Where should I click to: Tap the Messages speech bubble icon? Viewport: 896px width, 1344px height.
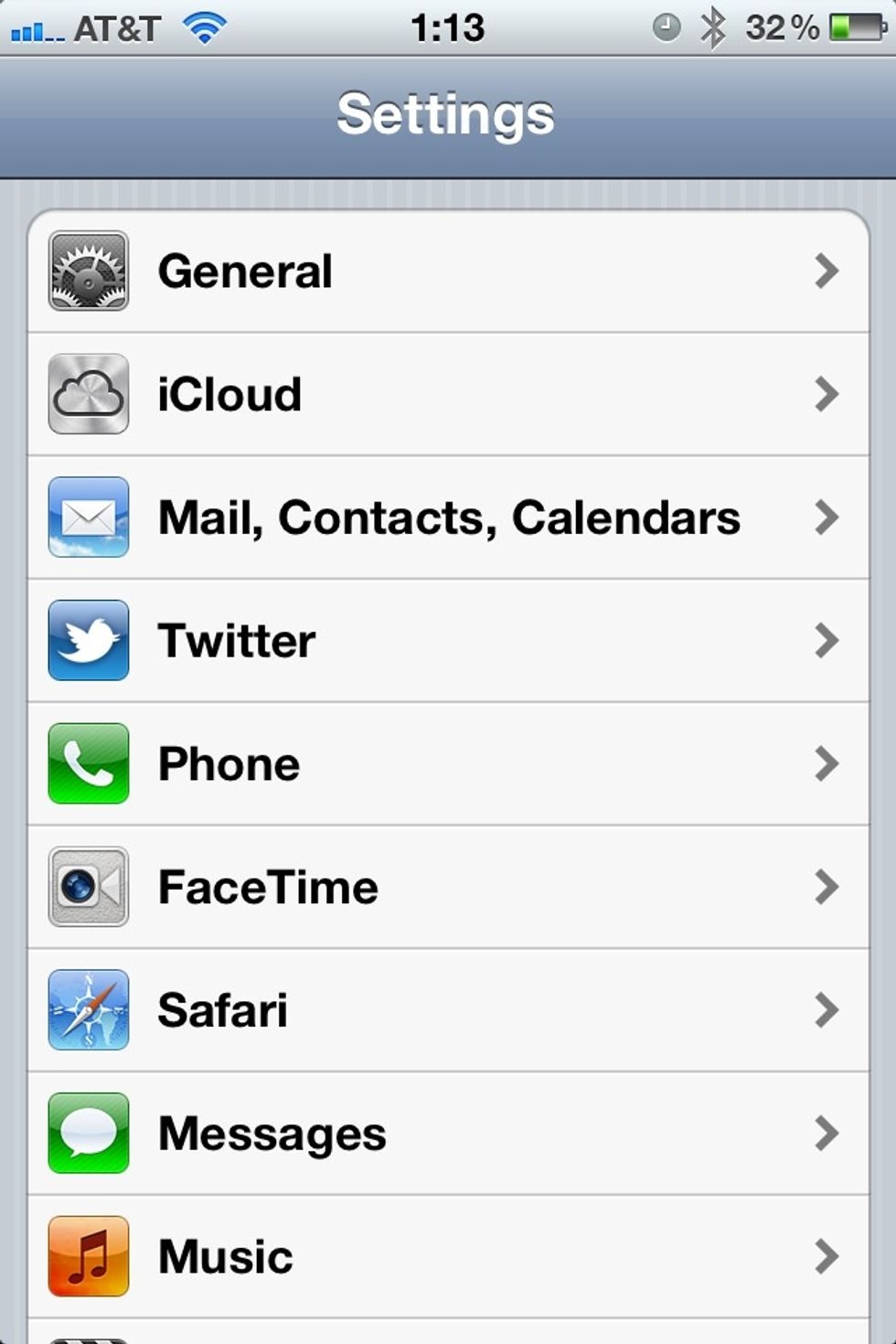click(88, 1133)
